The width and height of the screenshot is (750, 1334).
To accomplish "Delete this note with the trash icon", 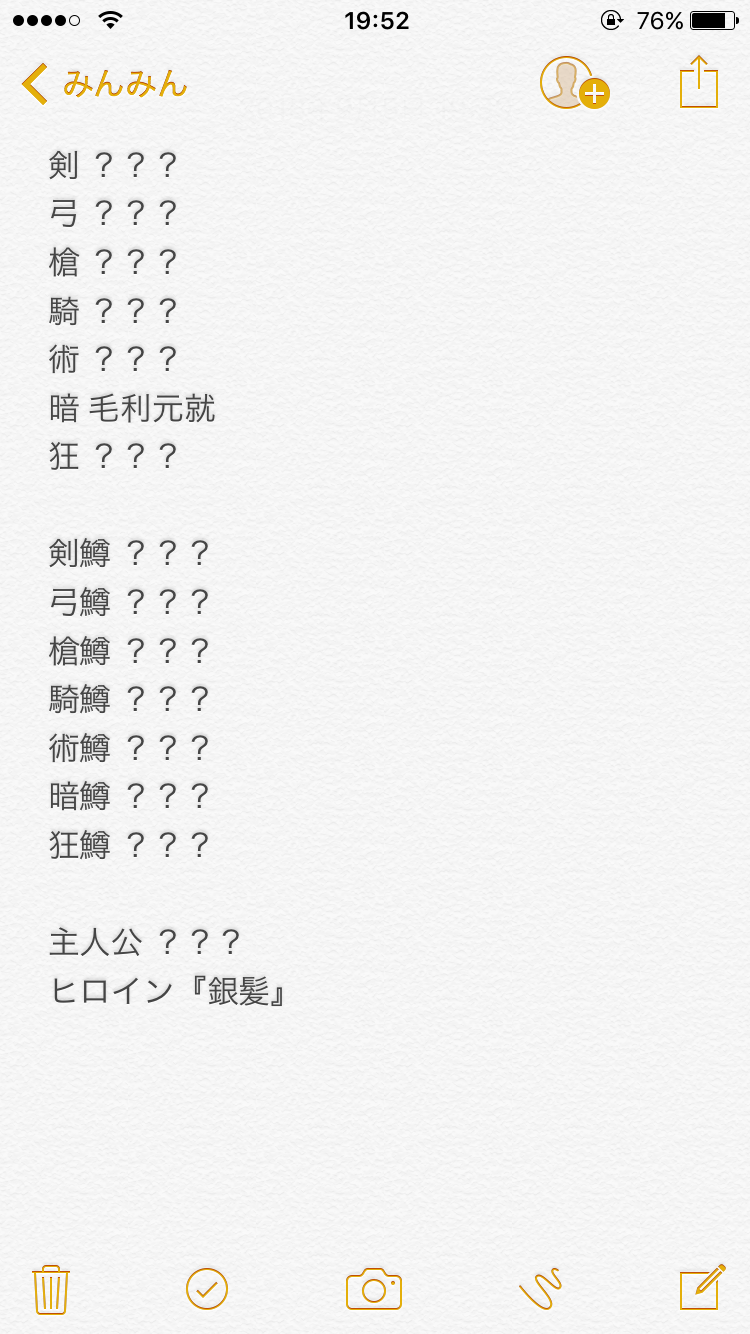I will [50, 1289].
